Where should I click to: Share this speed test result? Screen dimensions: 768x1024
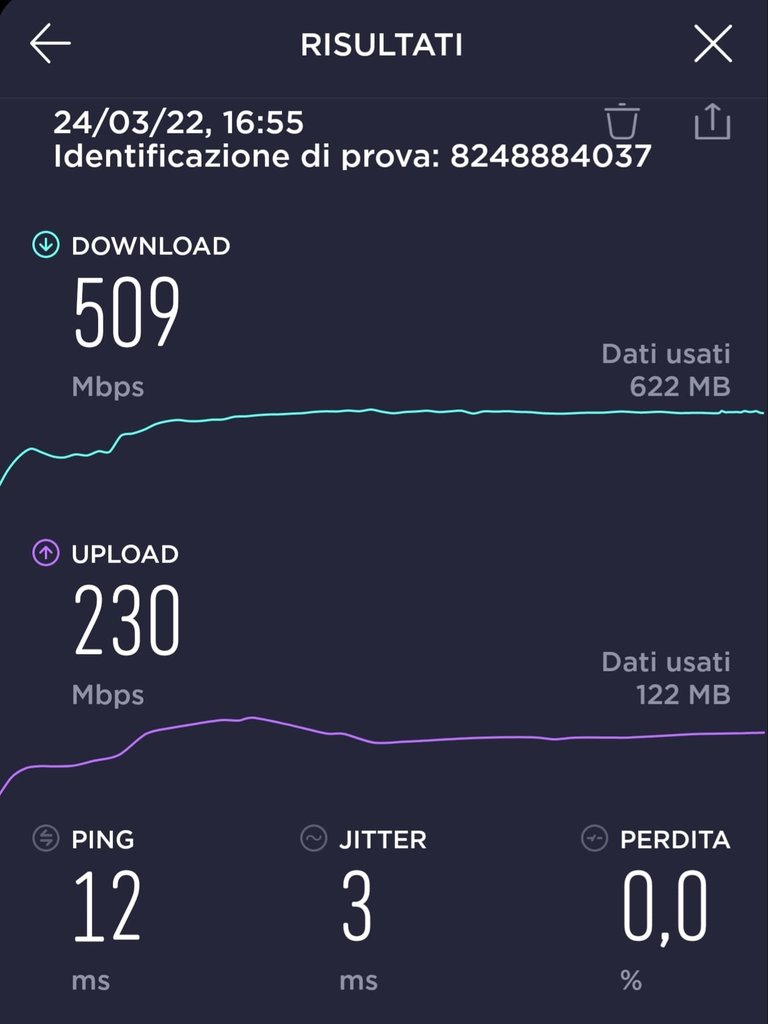(712, 121)
